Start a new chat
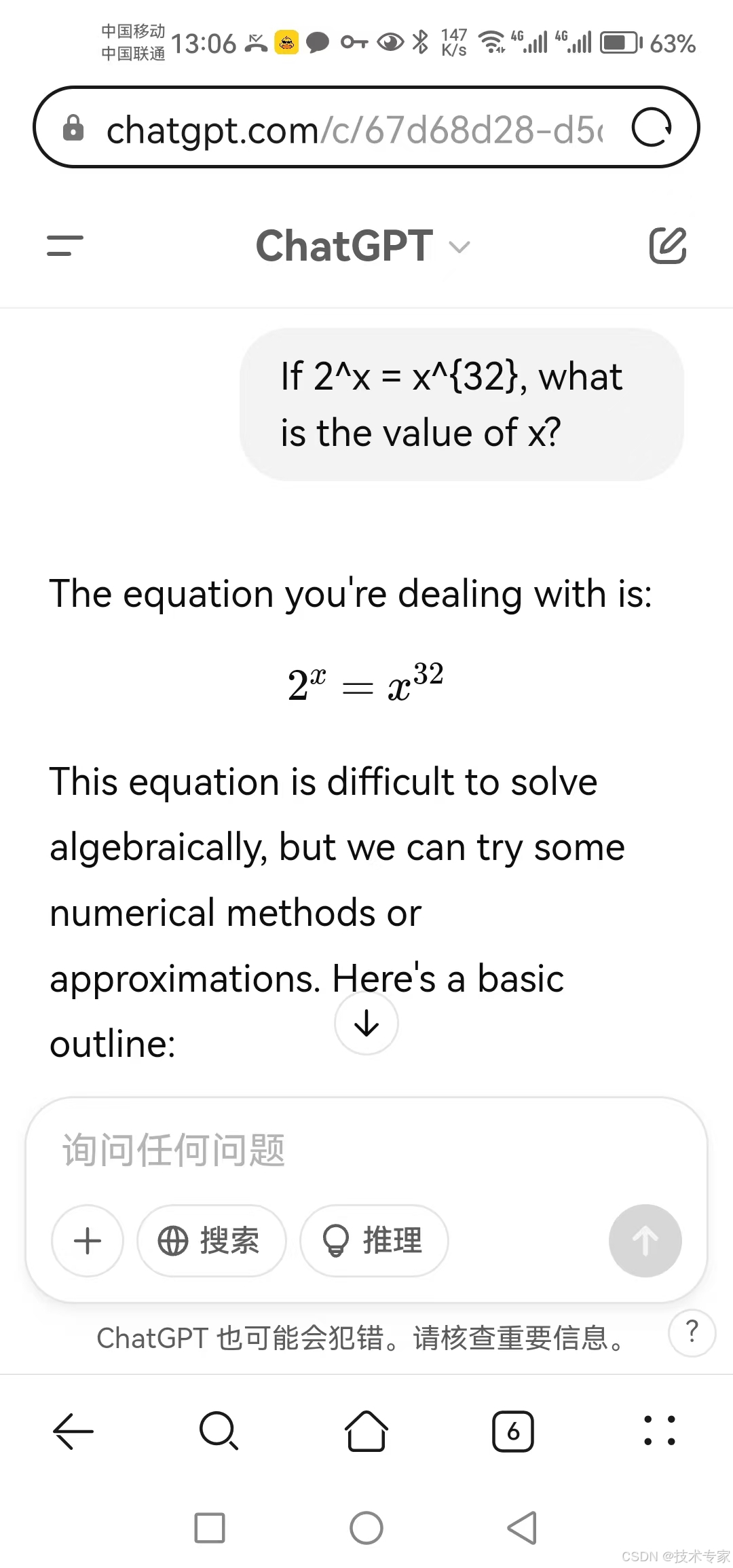Screen dimensions: 733x1568 point(668,246)
